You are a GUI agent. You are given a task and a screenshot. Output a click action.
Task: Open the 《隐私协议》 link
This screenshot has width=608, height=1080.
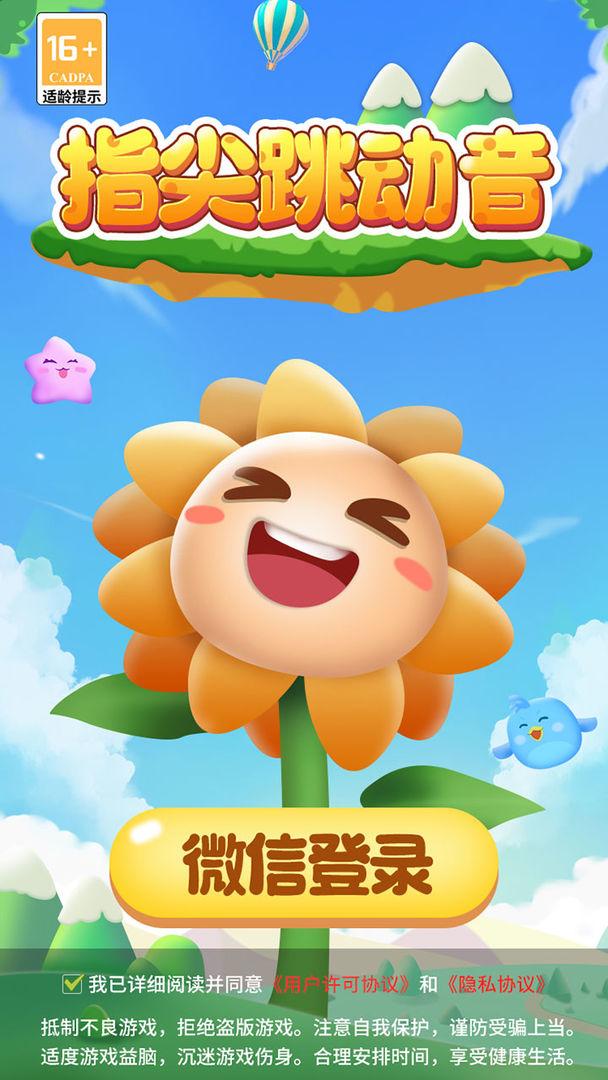(x=495, y=984)
